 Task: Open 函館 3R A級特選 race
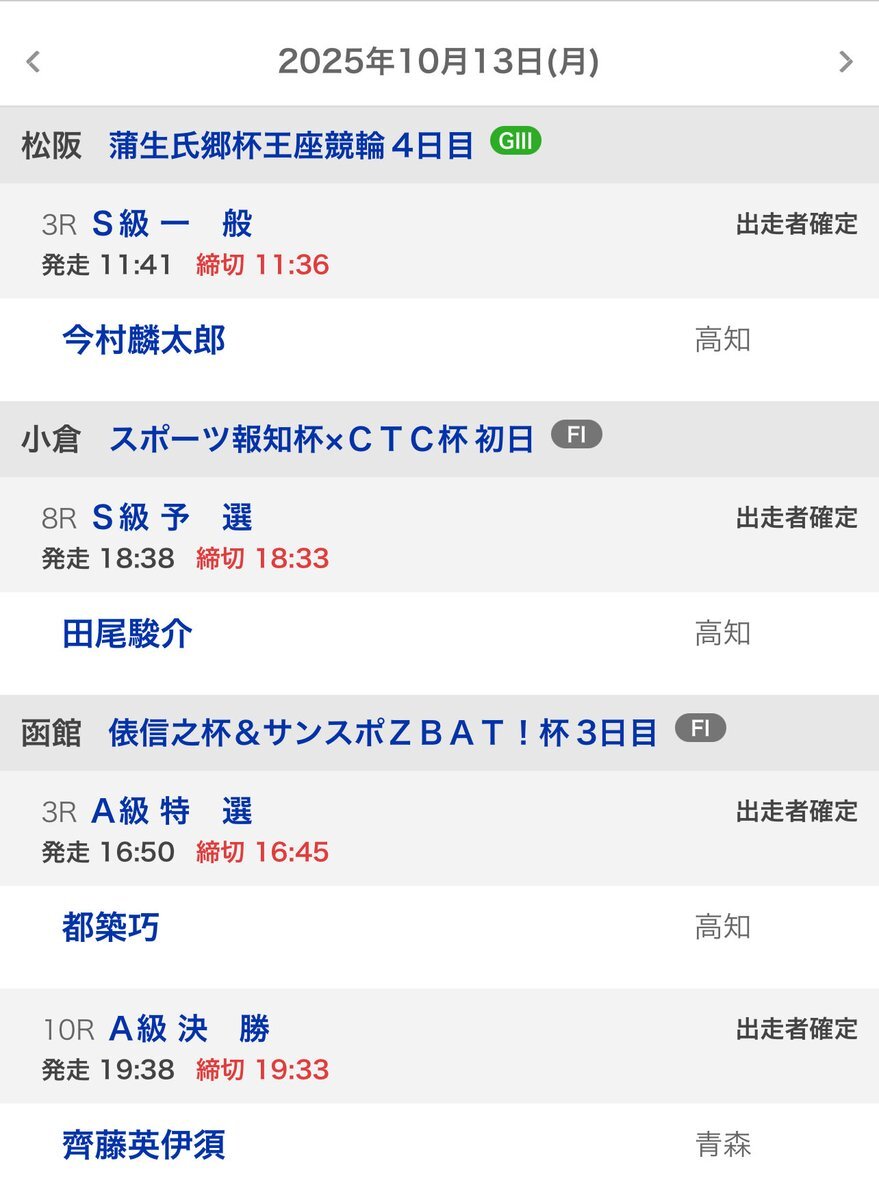172,811
